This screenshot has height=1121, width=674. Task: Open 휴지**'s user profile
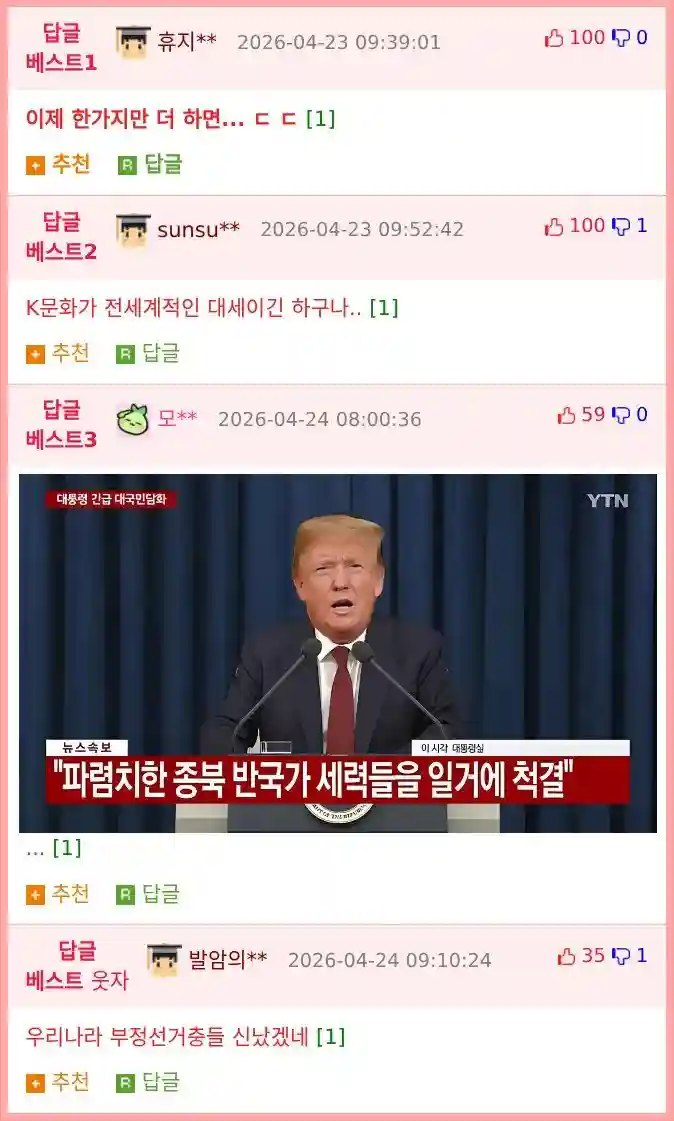coord(186,41)
